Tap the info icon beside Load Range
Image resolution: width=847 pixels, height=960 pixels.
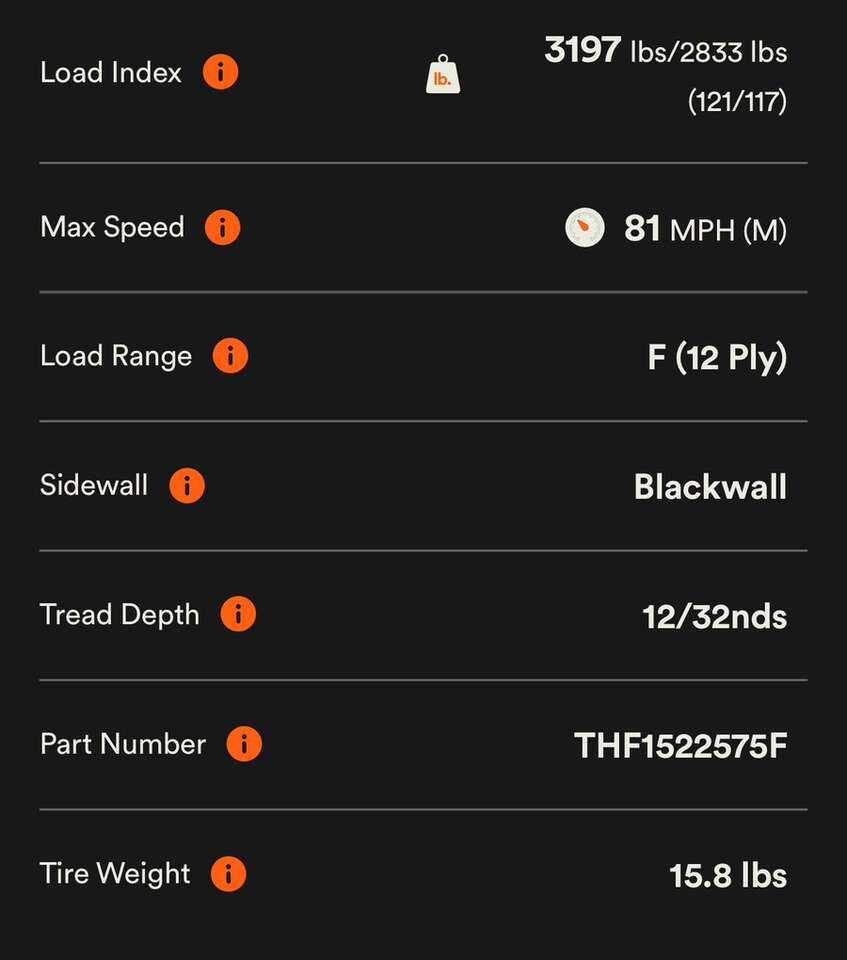(230, 356)
